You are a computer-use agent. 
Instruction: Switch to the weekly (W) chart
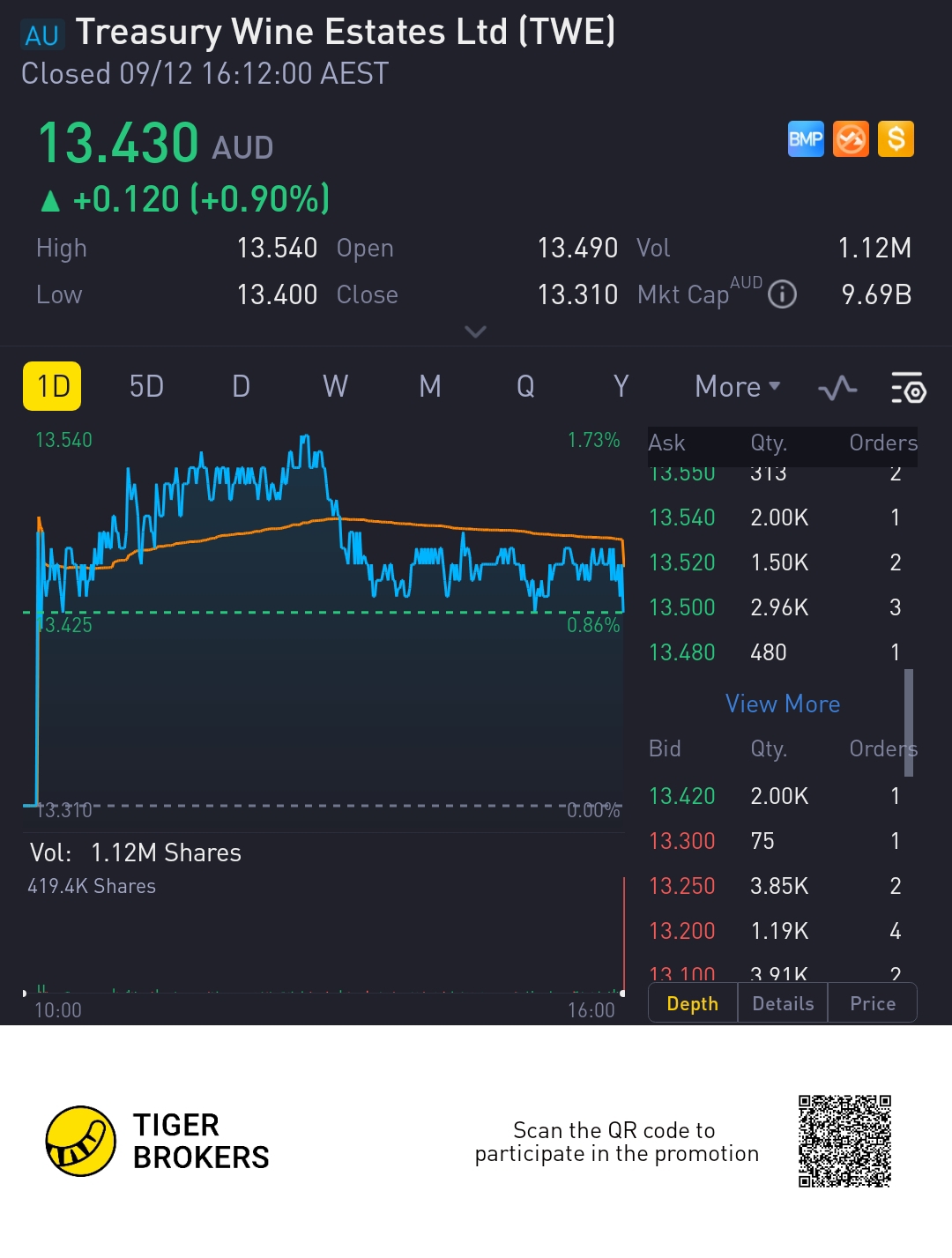tap(335, 386)
